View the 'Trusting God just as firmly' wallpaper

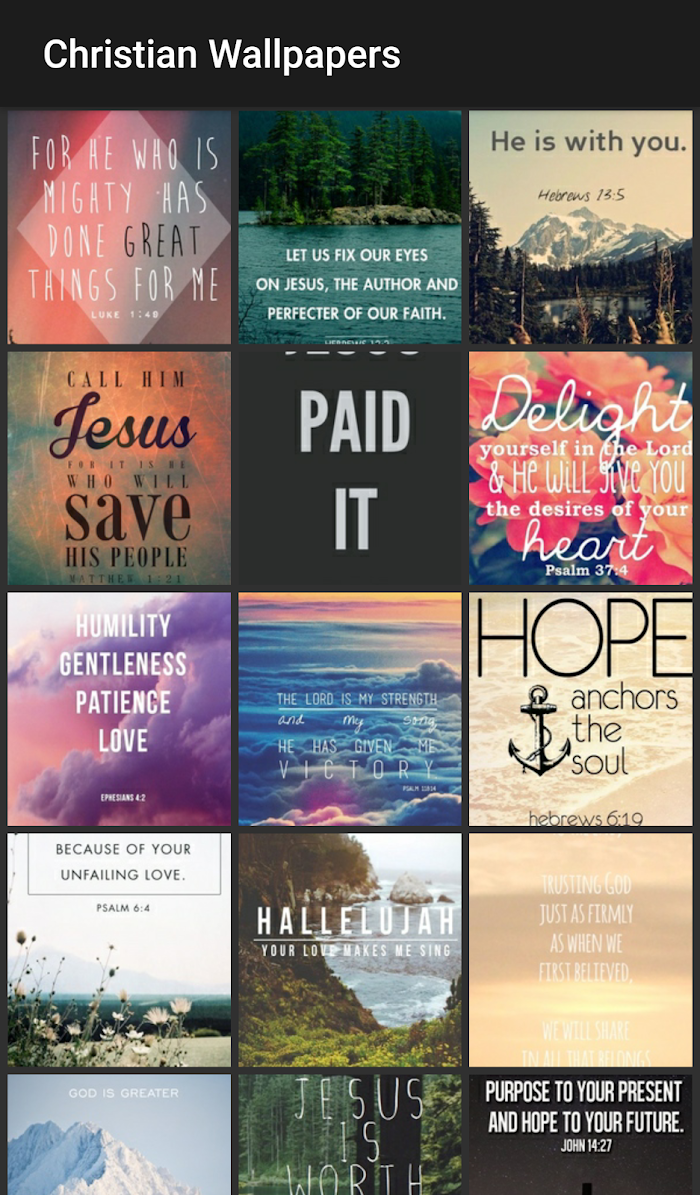click(x=581, y=950)
